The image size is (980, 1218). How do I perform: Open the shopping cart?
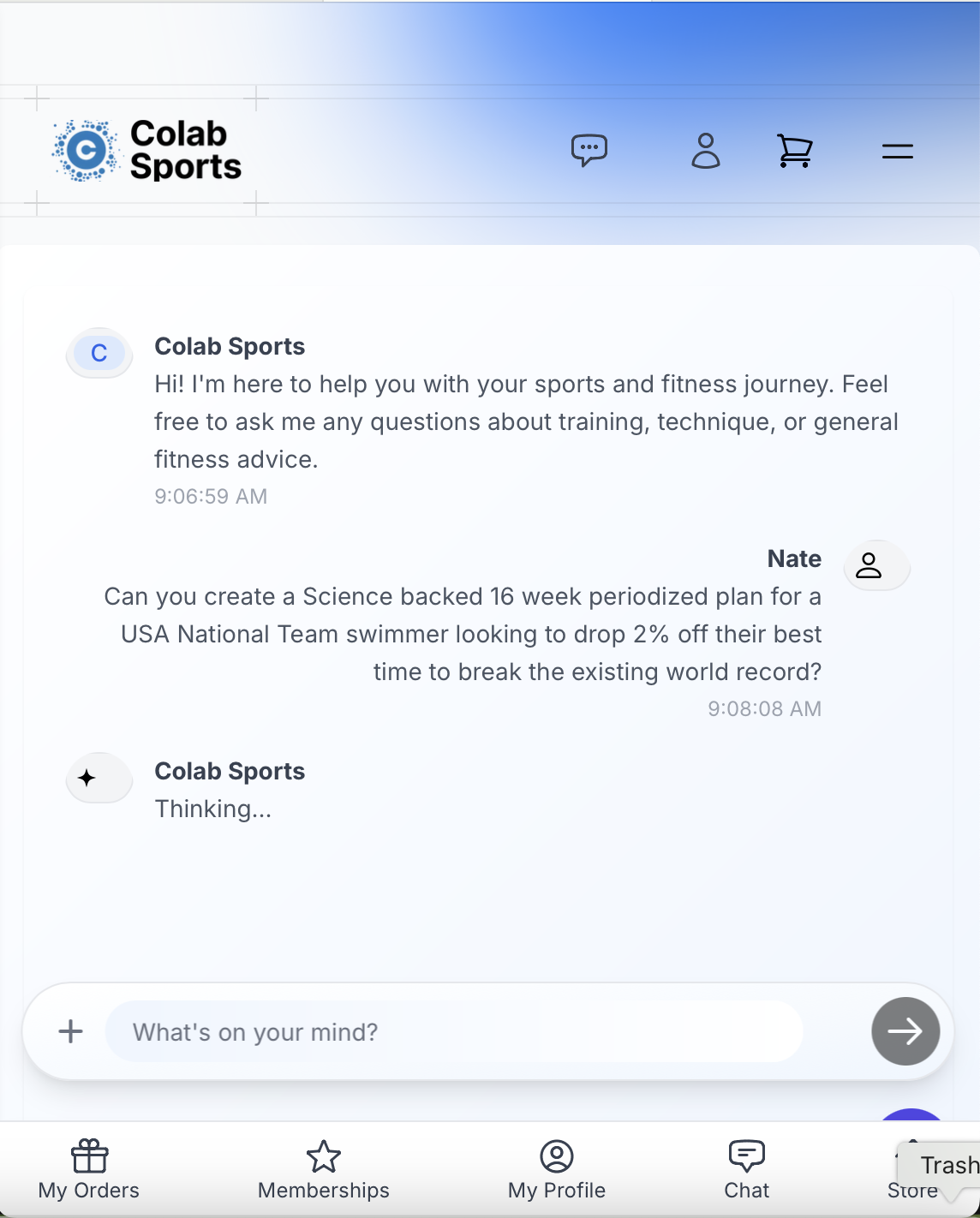pyautogui.click(x=795, y=151)
